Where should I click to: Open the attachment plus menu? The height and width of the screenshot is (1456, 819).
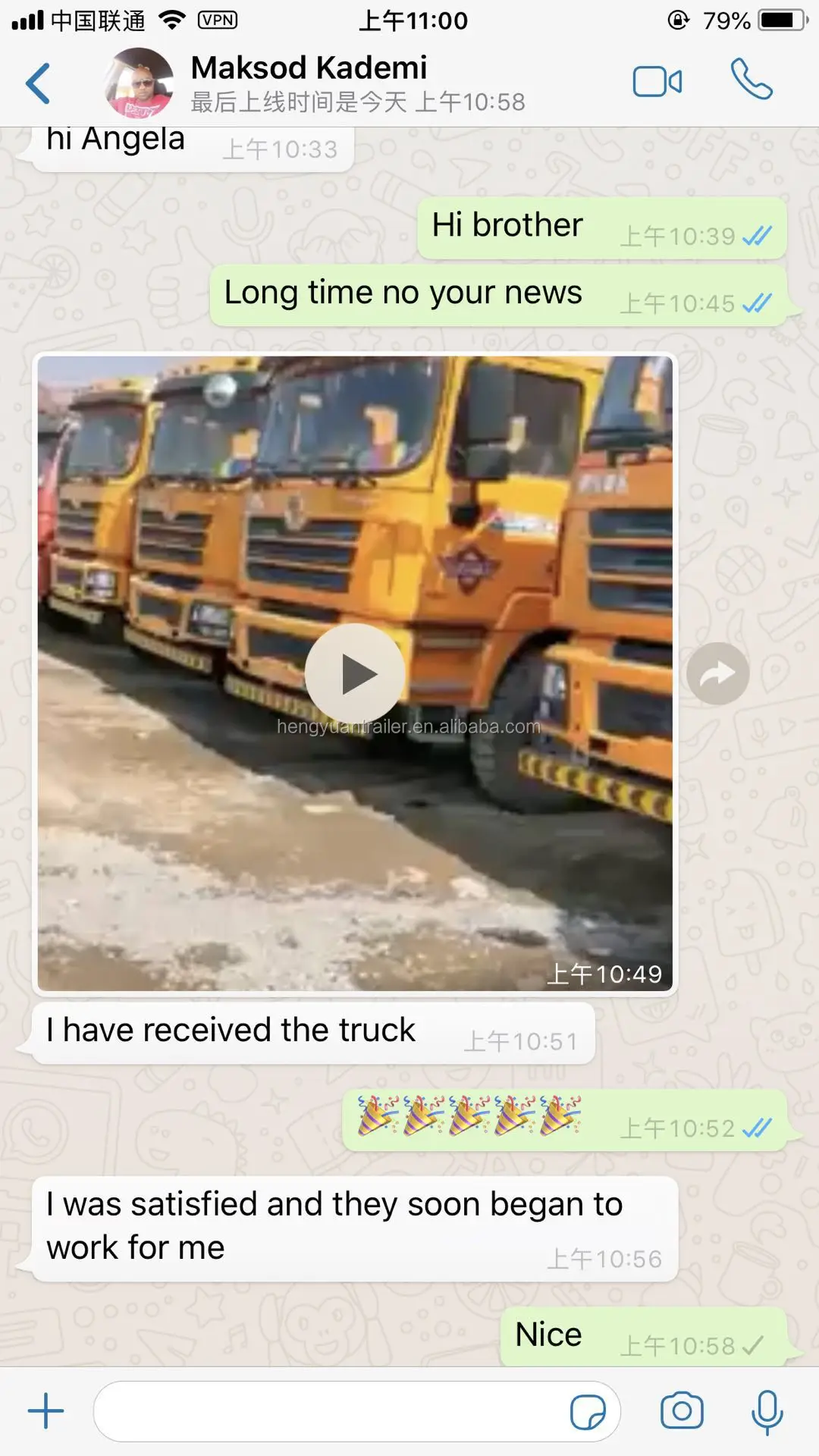pyautogui.click(x=45, y=1411)
